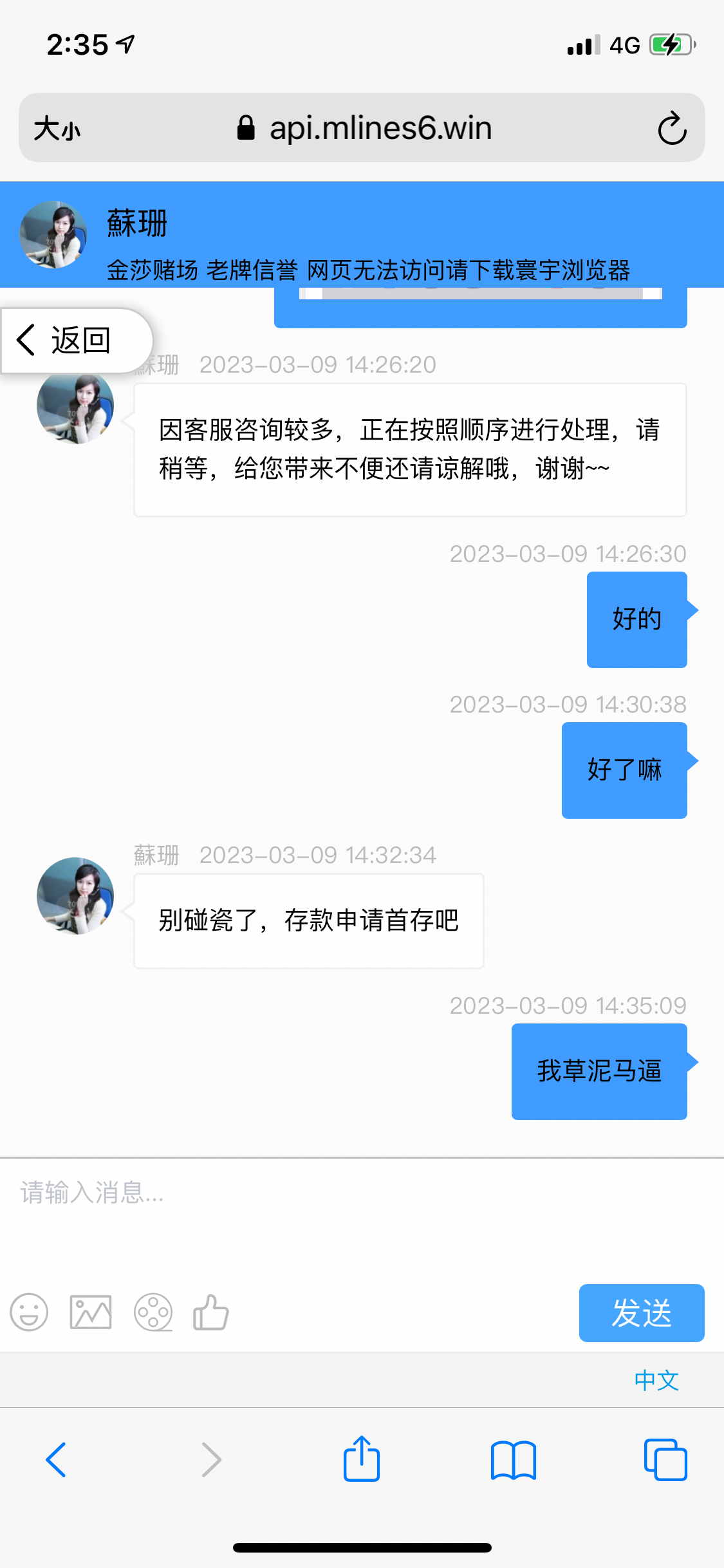This screenshot has width=724, height=1568.
Task: Open Safari bookmarks
Action: (x=513, y=1460)
